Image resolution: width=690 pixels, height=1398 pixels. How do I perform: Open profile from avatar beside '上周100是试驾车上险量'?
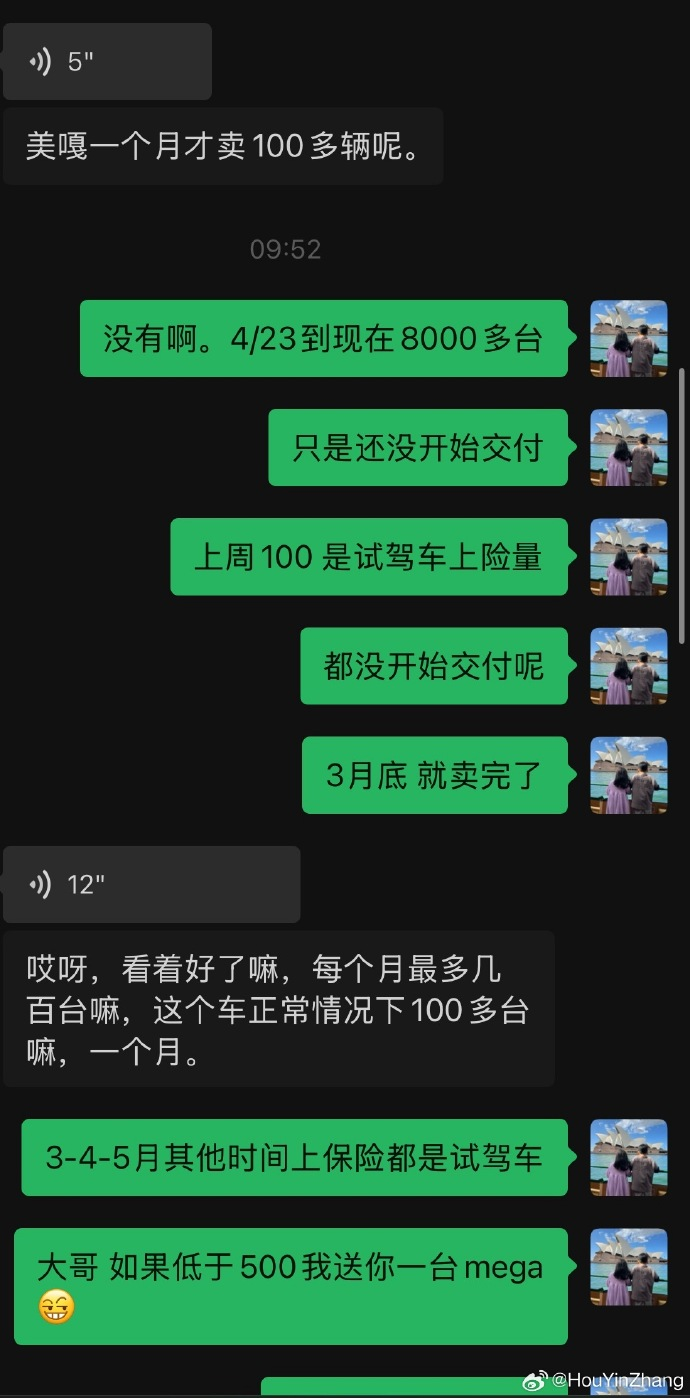[629, 557]
